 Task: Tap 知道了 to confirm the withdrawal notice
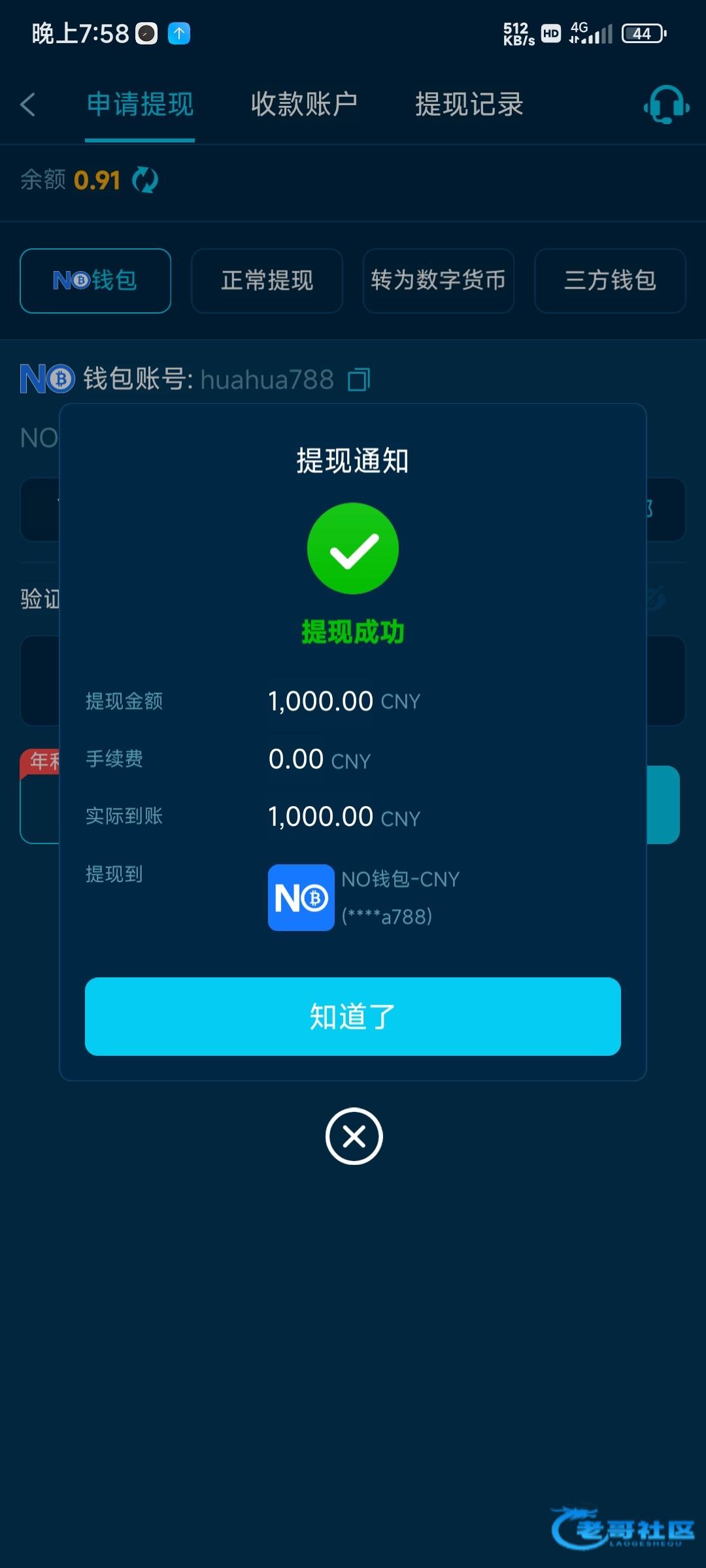(353, 1017)
